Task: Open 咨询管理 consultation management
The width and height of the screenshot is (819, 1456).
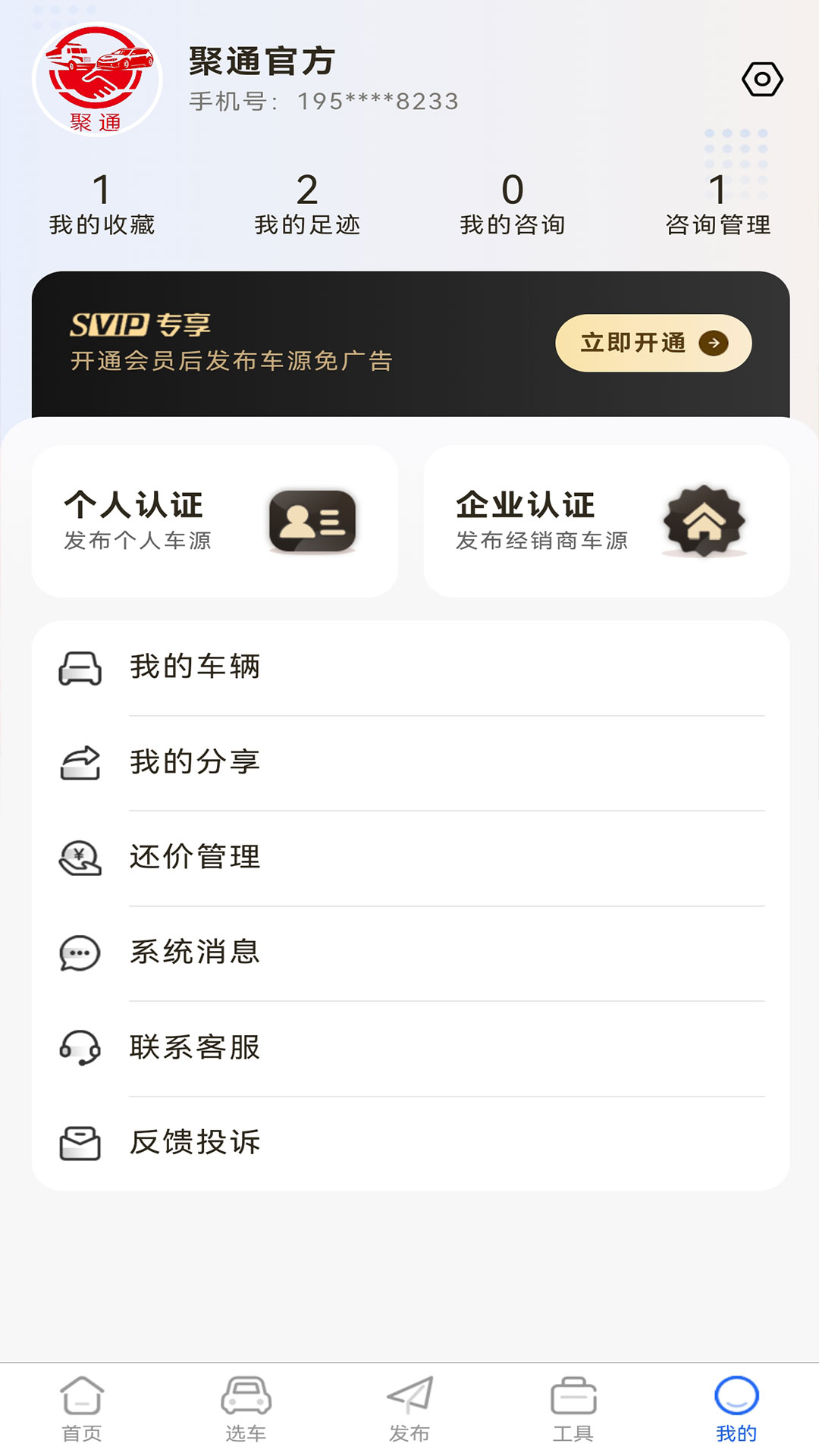Action: [717, 205]
